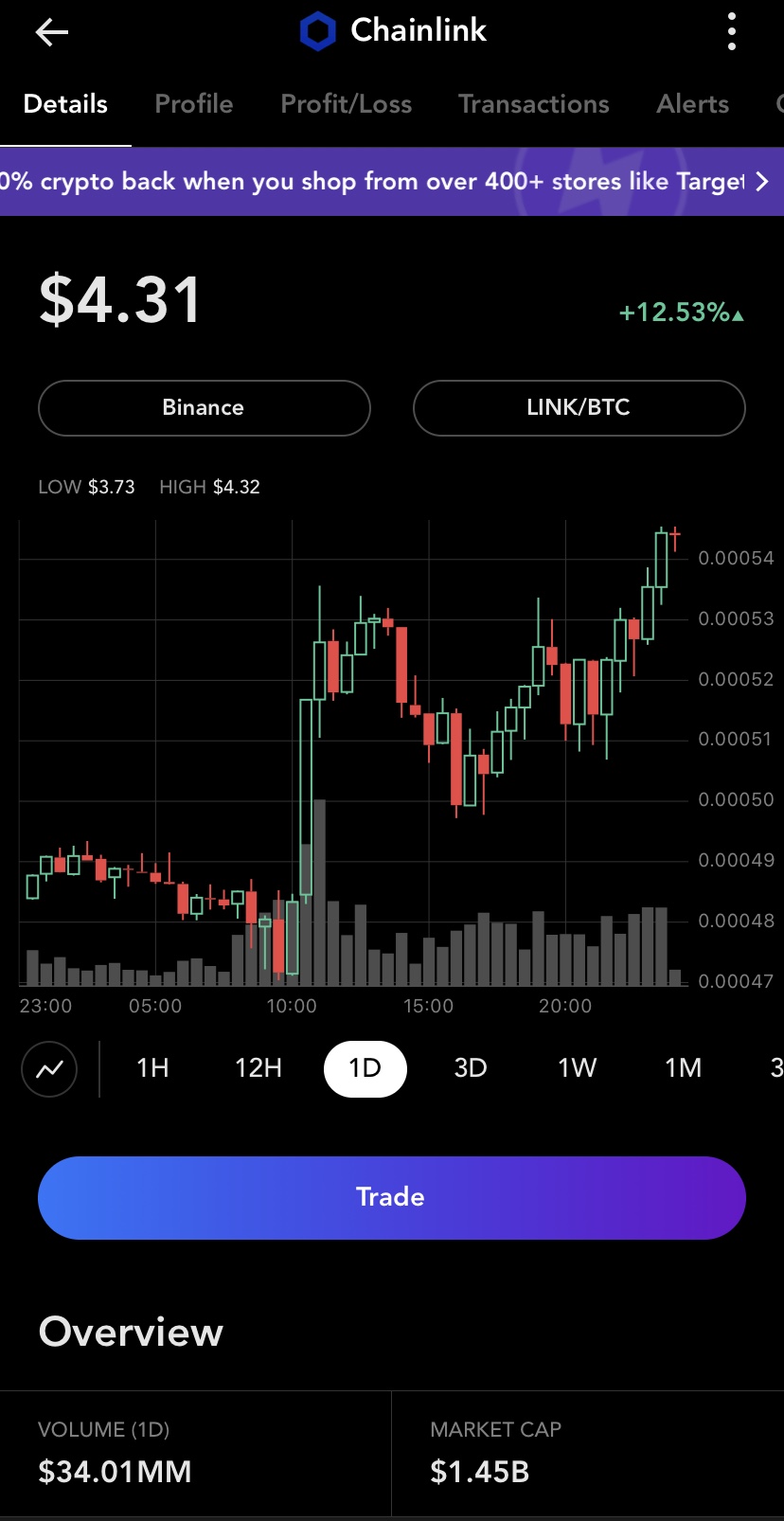Open the crypto back shopping banner

pyautogui.click(x=392, y=182)
